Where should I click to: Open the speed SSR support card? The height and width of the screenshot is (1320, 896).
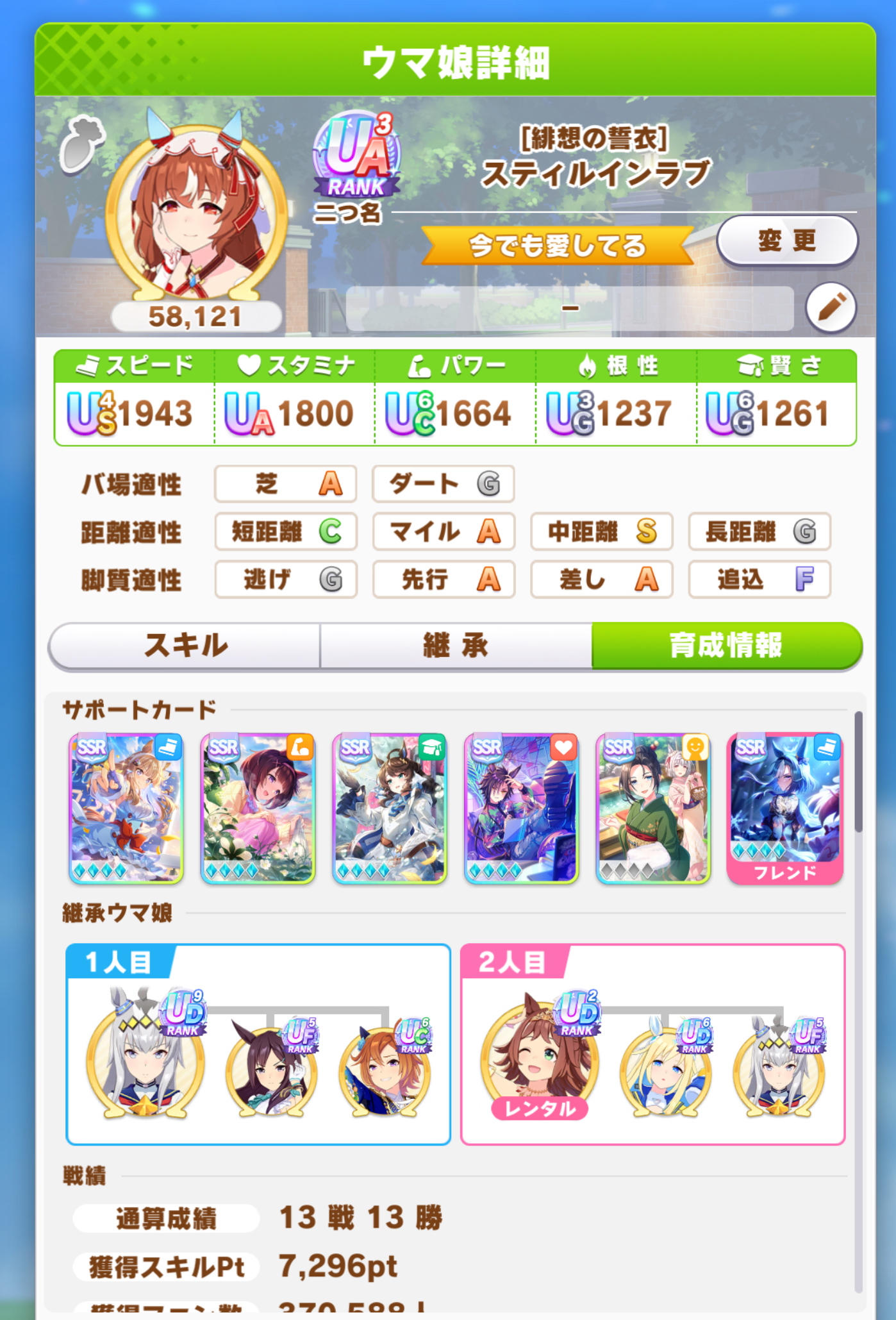pyautogui.click(x=126, y=808)
